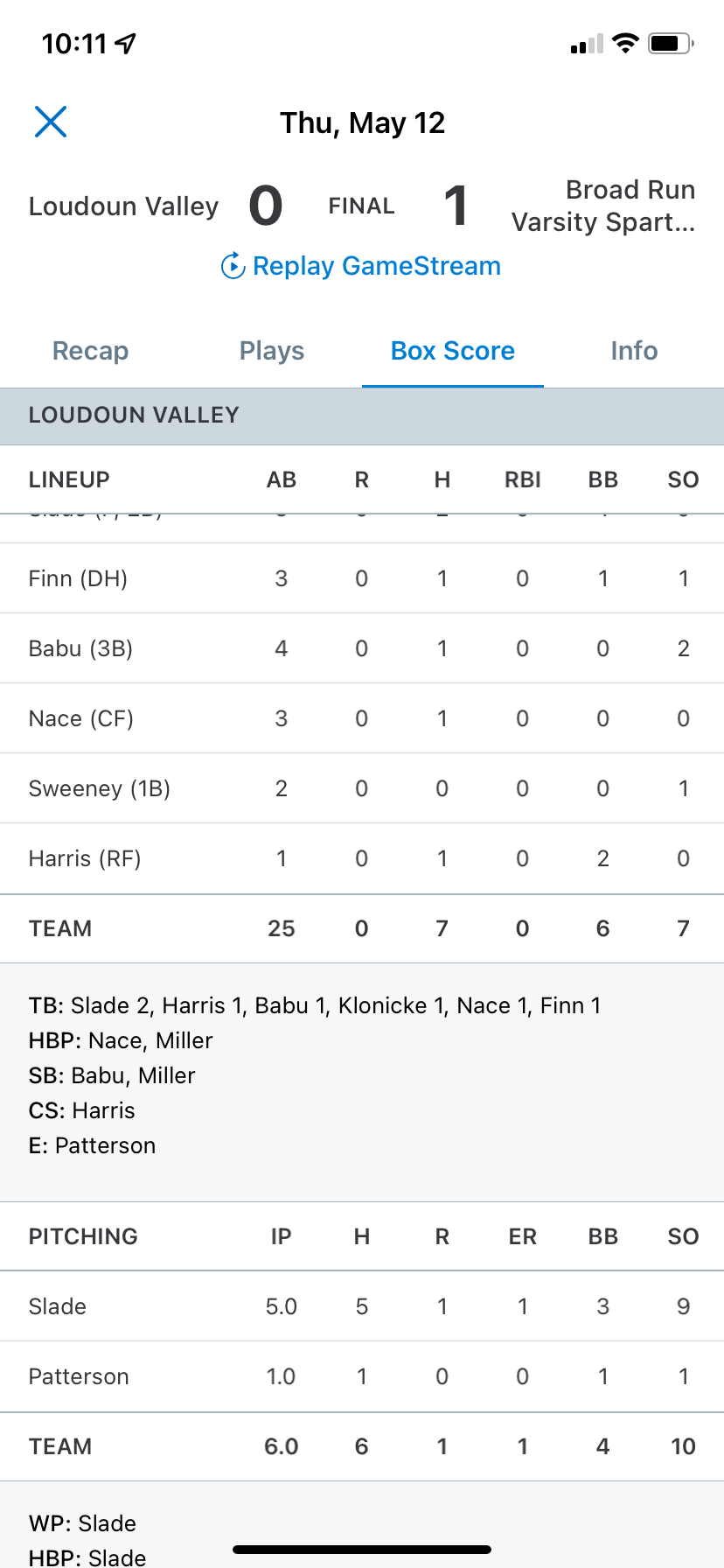Tap the battery indicator icon
The width and height of the screenshot is (724, 1568).
[x=670, y=40]
